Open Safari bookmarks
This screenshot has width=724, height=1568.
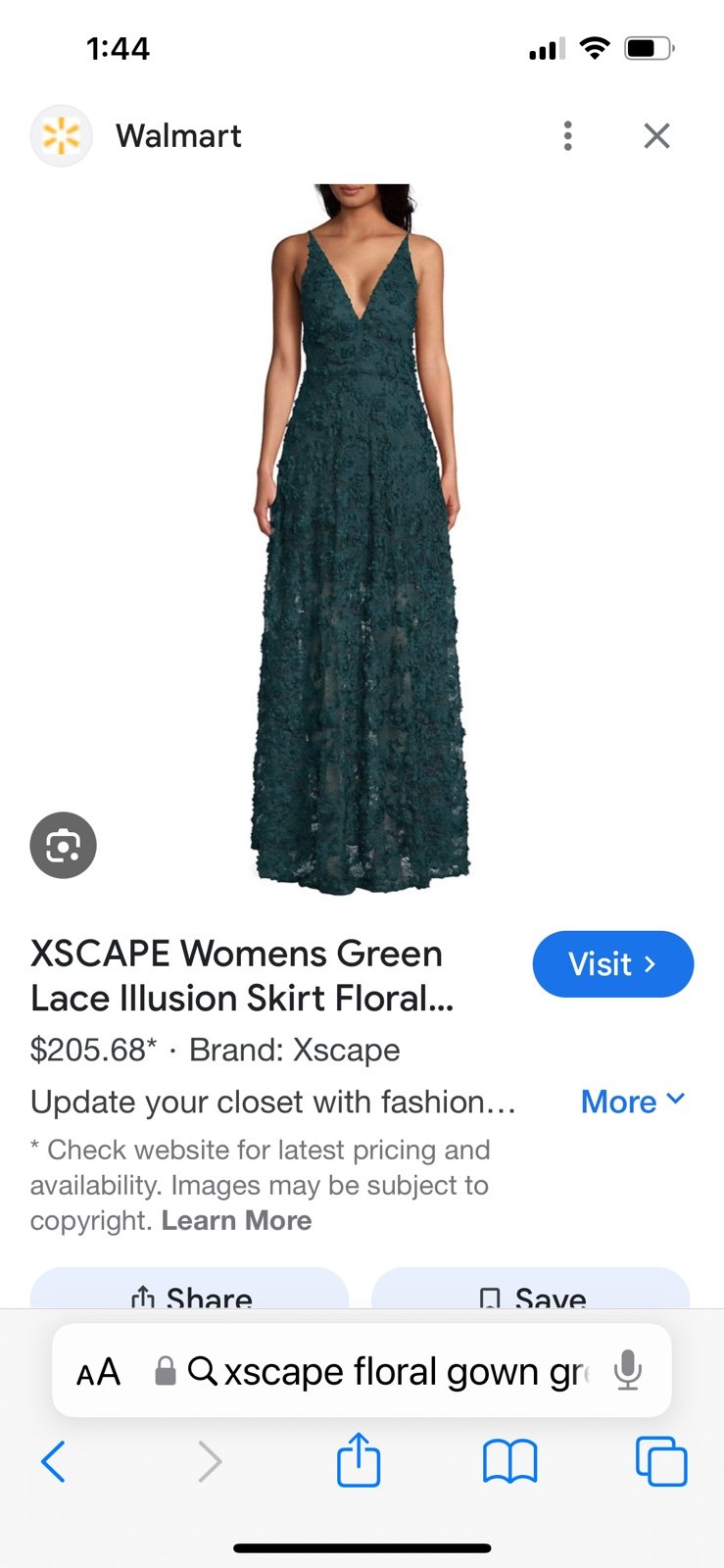pyautogui.click(x=510, y=1461)
